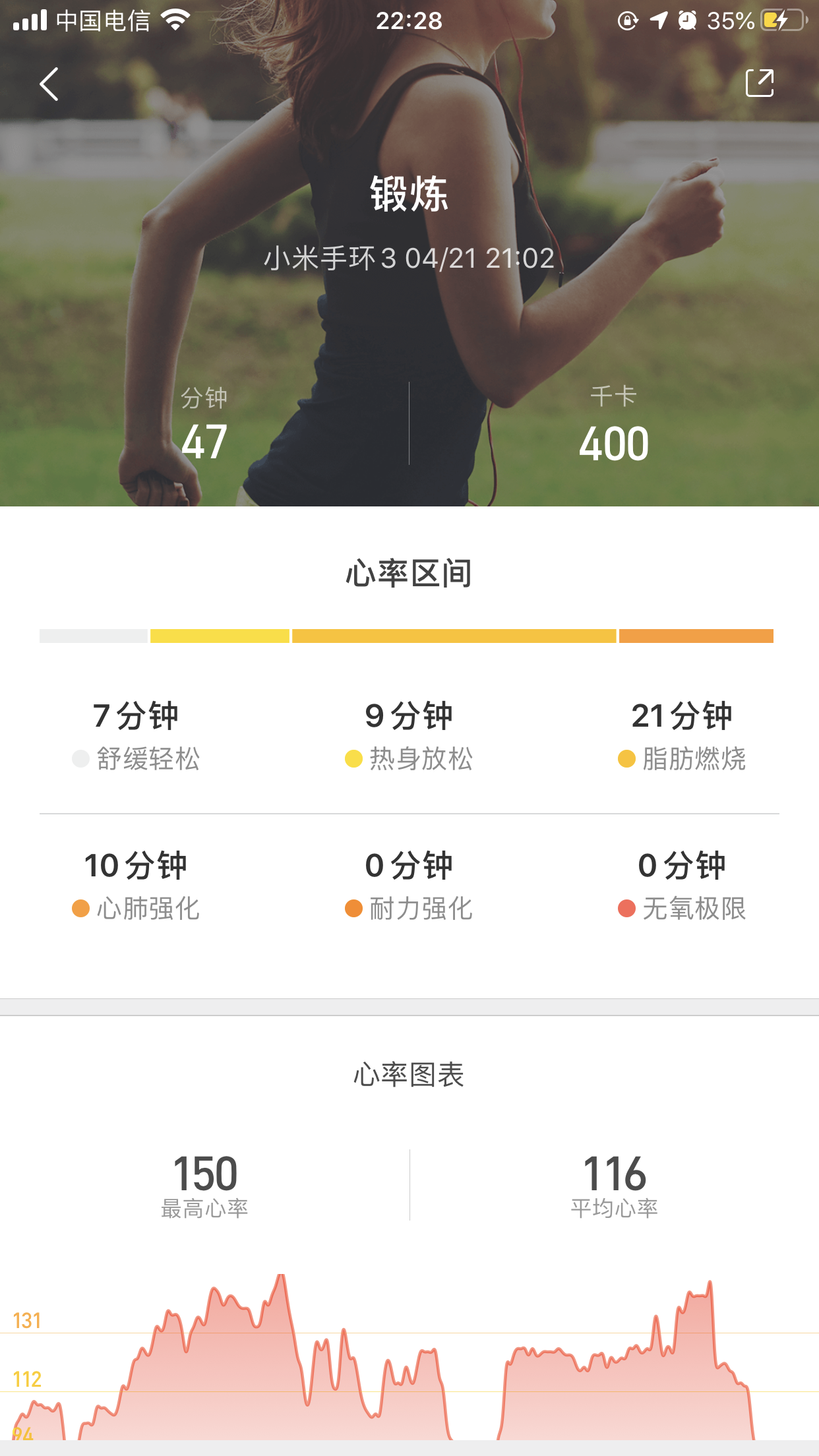This screenshot has width=819, height=1456.
Task: Share this workout record
Action: (759, 83)
